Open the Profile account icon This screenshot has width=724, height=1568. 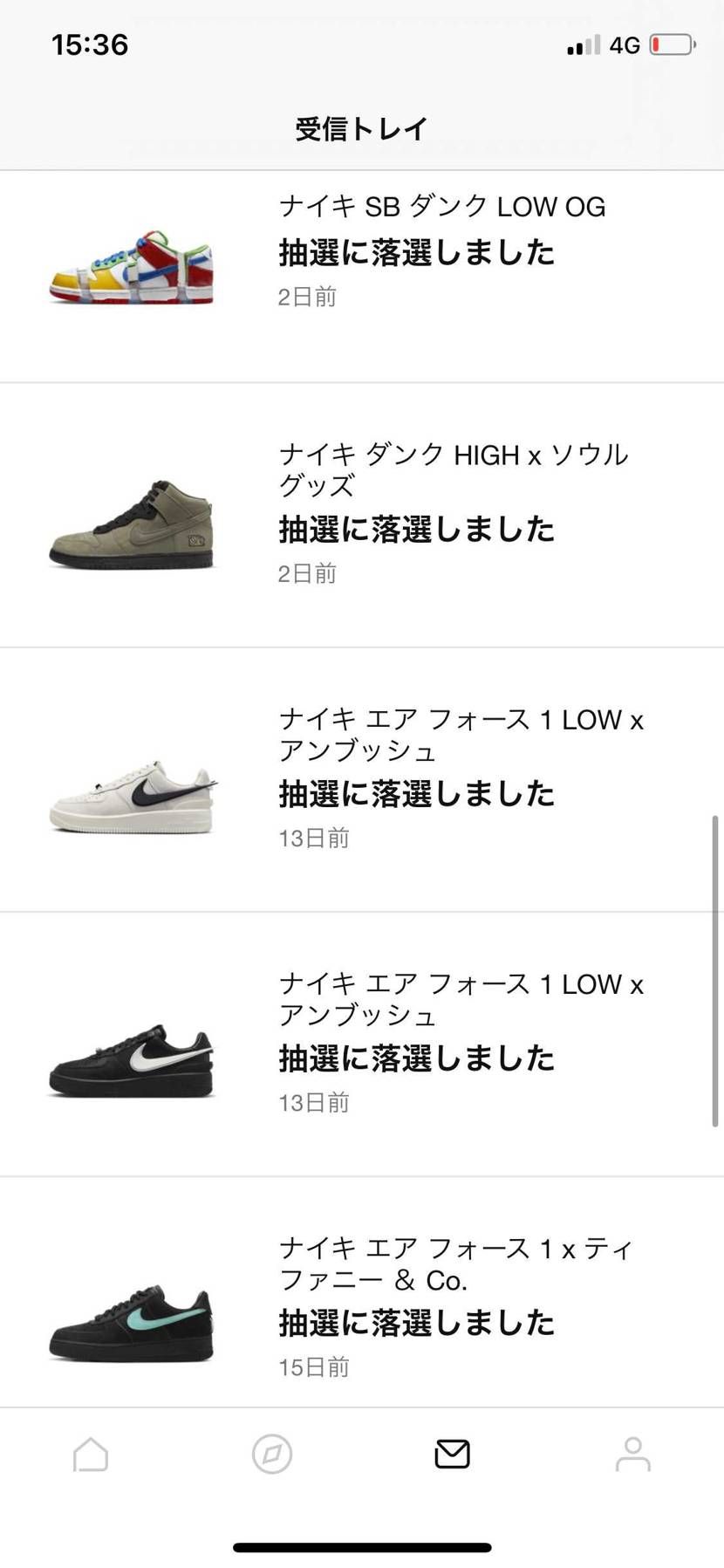(632, 1454)
